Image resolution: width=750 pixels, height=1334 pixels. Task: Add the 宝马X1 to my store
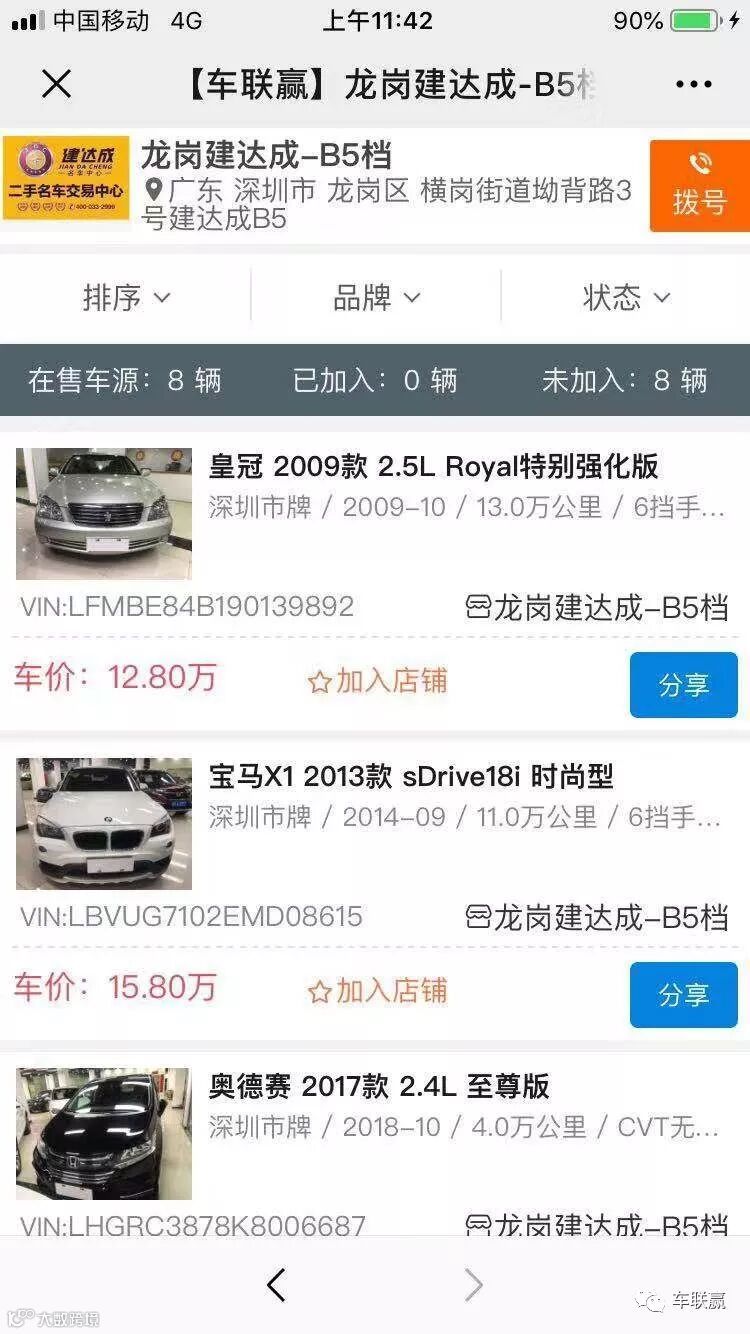click(x=377, y=992)
